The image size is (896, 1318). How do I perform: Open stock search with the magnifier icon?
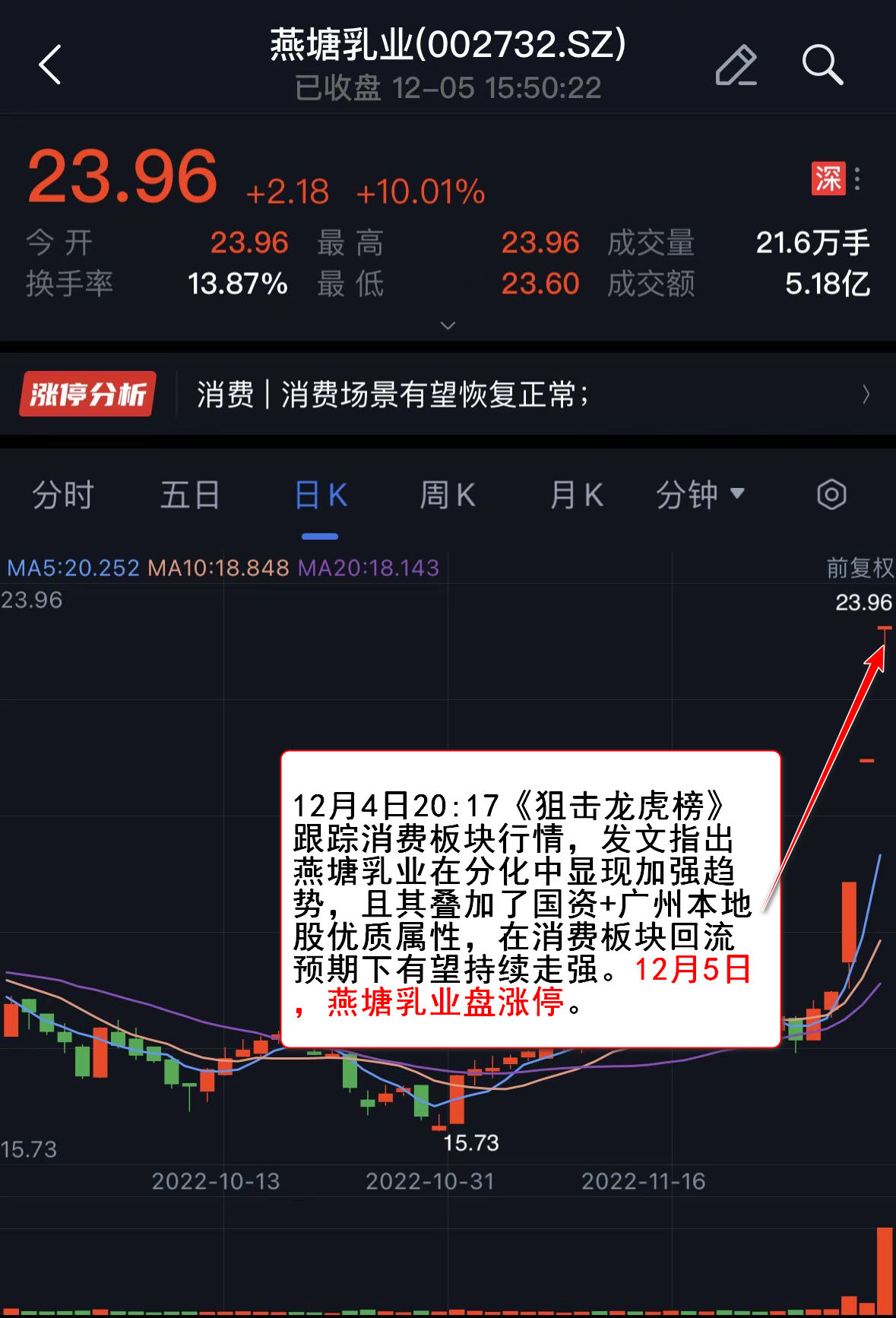point(822,65)
